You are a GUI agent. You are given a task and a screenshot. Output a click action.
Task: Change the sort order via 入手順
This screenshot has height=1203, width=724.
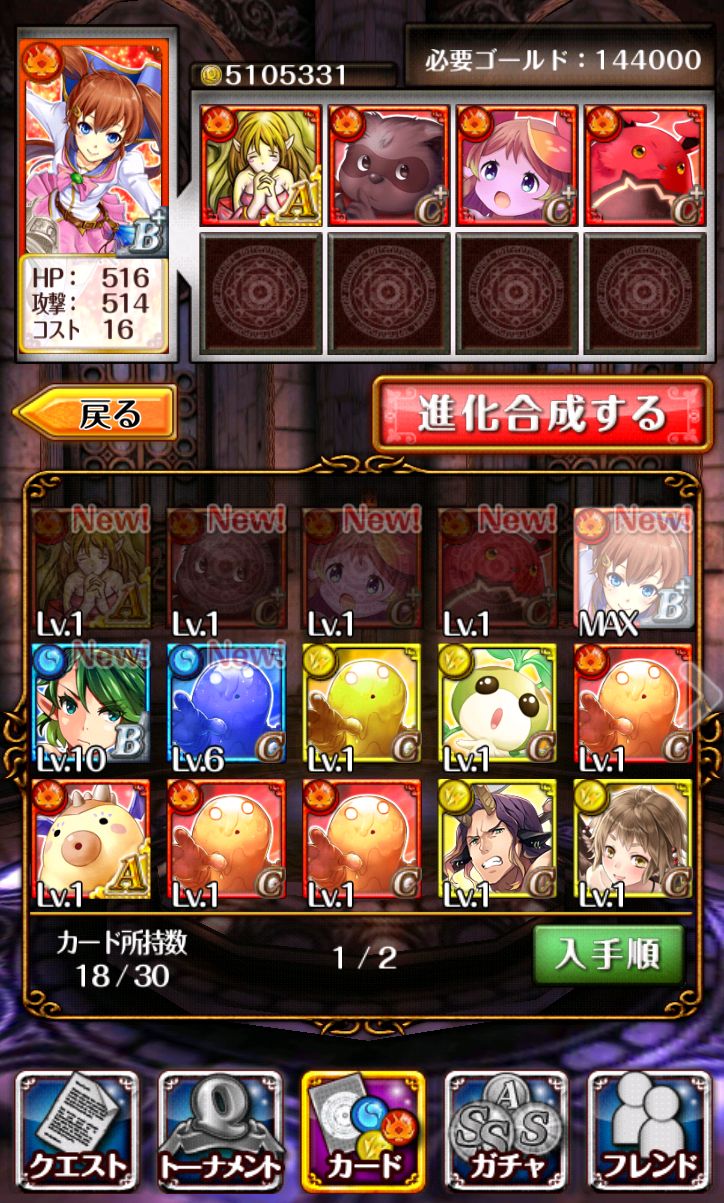point(607,954)
